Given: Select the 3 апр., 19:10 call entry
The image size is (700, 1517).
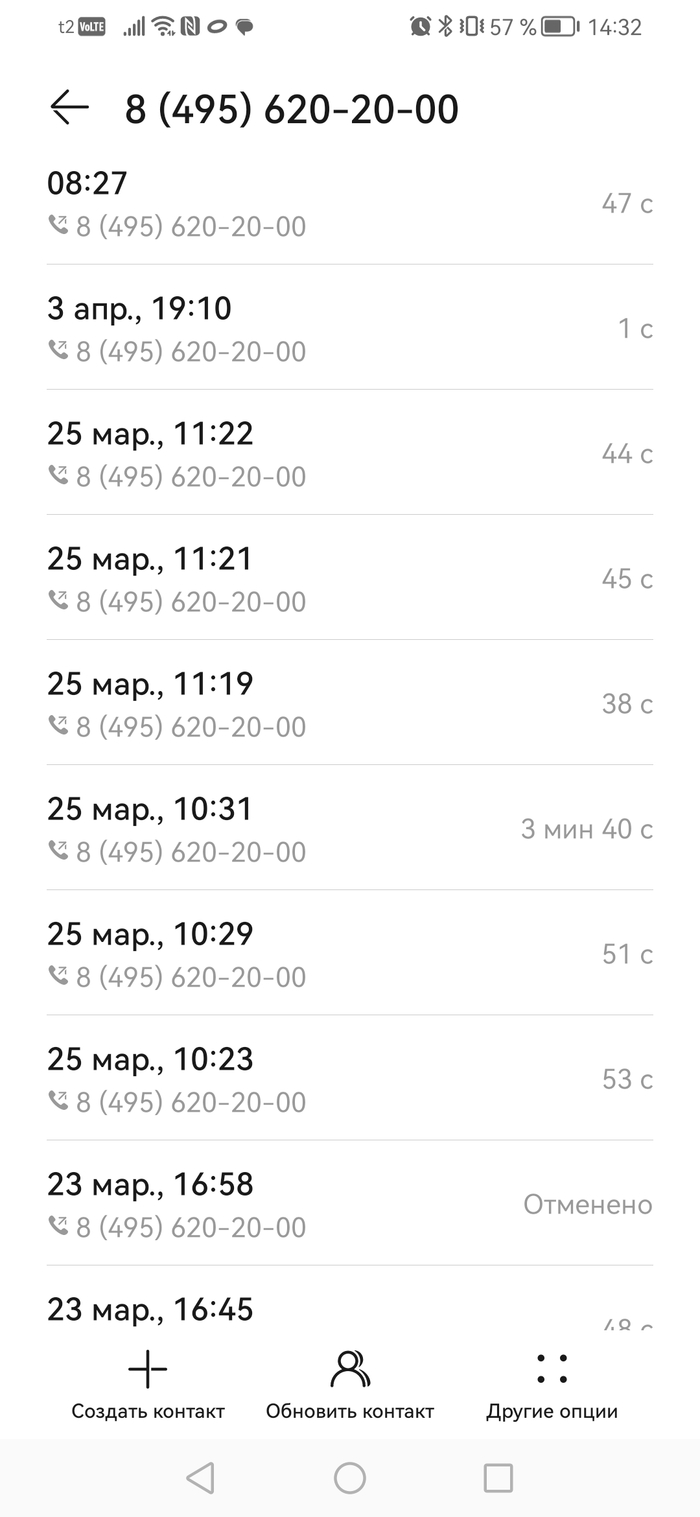Looking at the screenshot, I should [x=350, y=329].
